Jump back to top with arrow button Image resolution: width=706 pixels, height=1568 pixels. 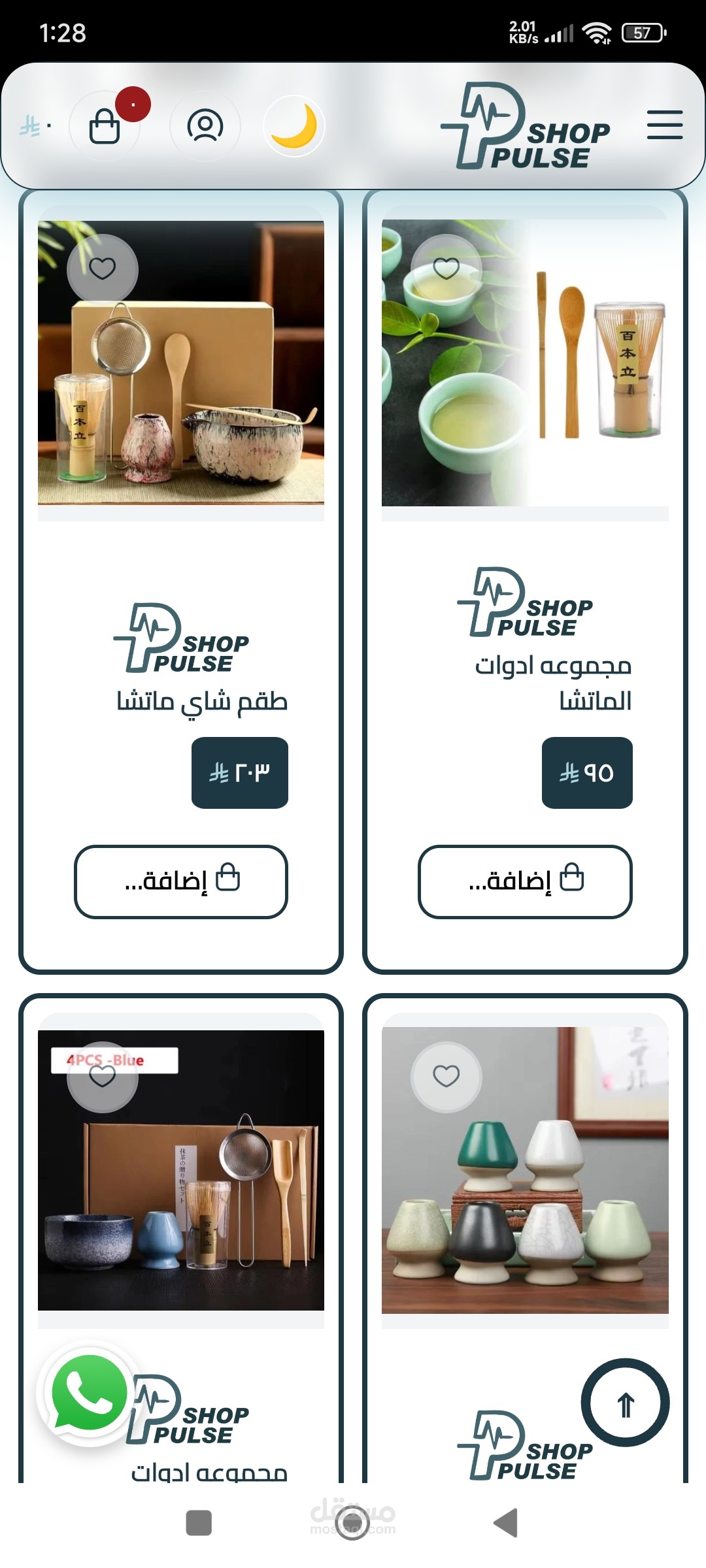626,1403
